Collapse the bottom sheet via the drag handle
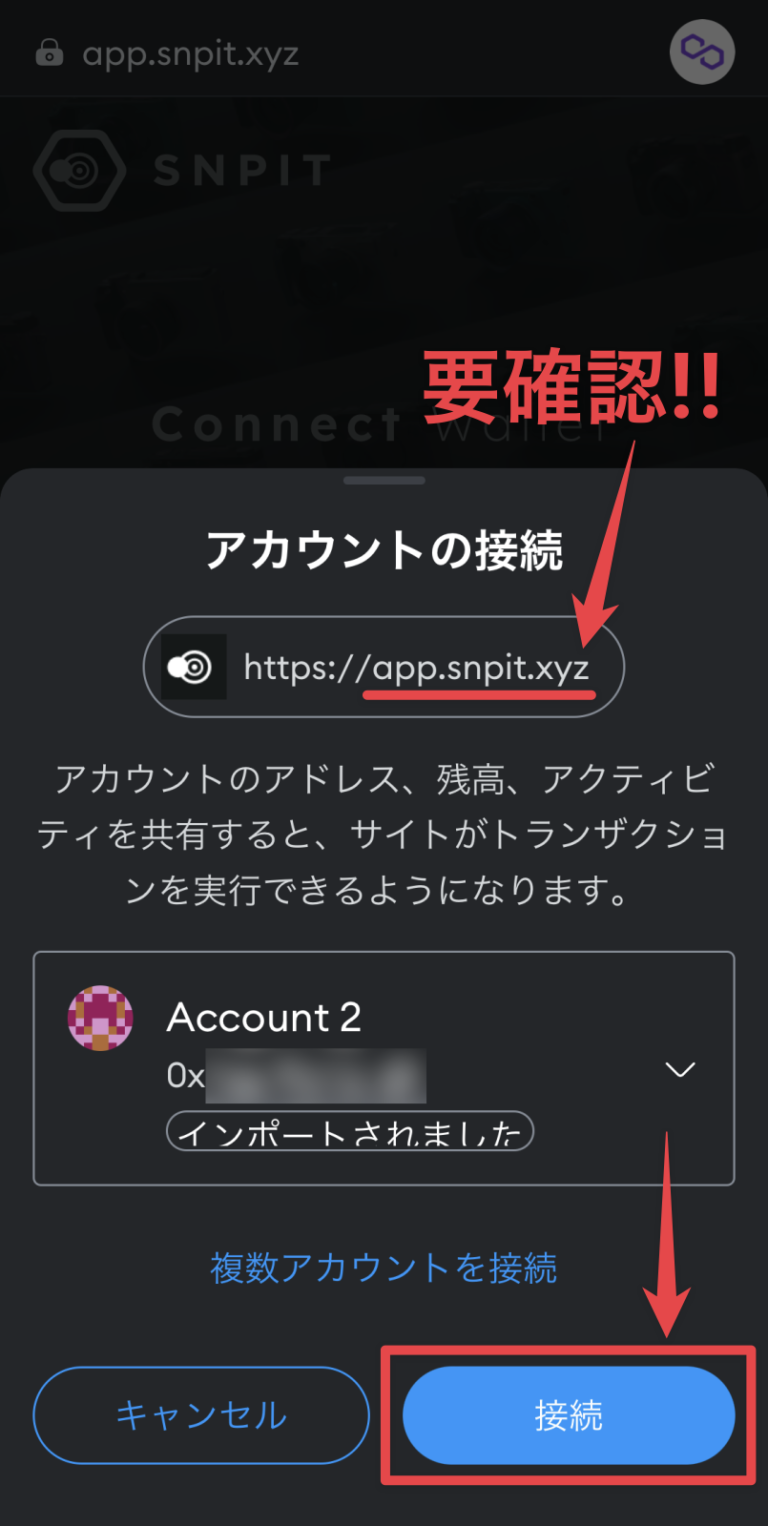 384,480
